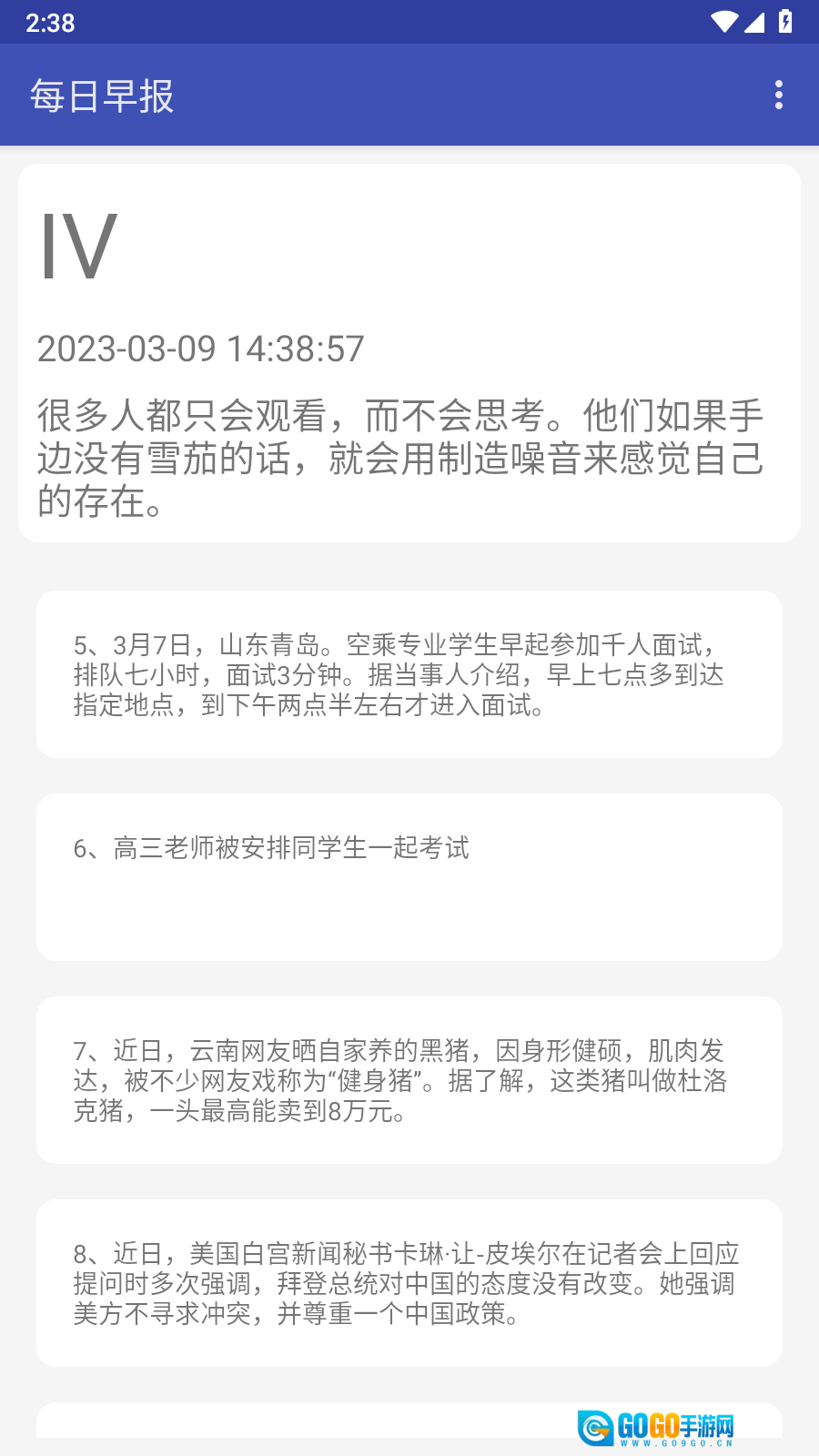Open news item 5 about the Qingdao interview

coord(409,674)
